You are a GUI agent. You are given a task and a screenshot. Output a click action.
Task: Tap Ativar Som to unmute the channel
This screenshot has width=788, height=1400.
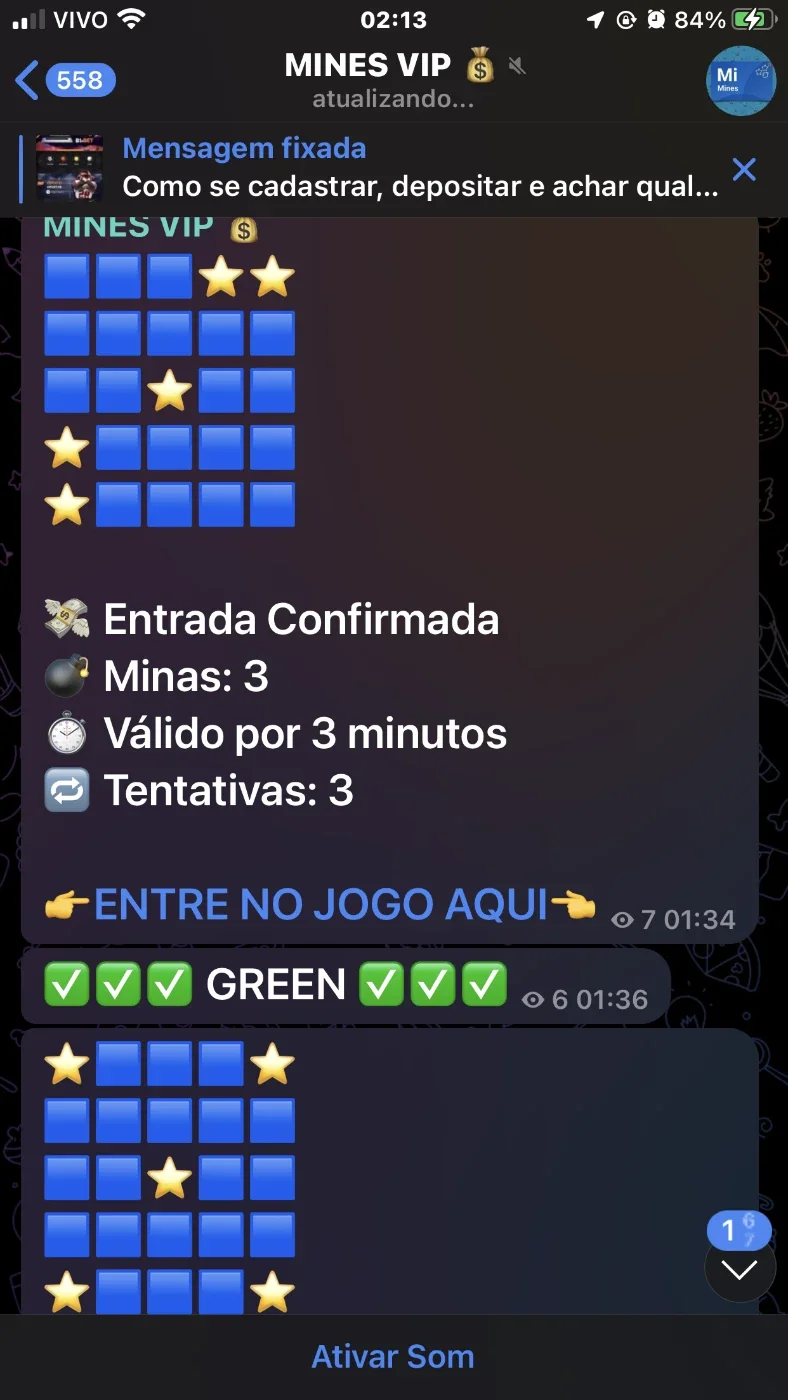pyautogui.click(x=393, y=1357)
